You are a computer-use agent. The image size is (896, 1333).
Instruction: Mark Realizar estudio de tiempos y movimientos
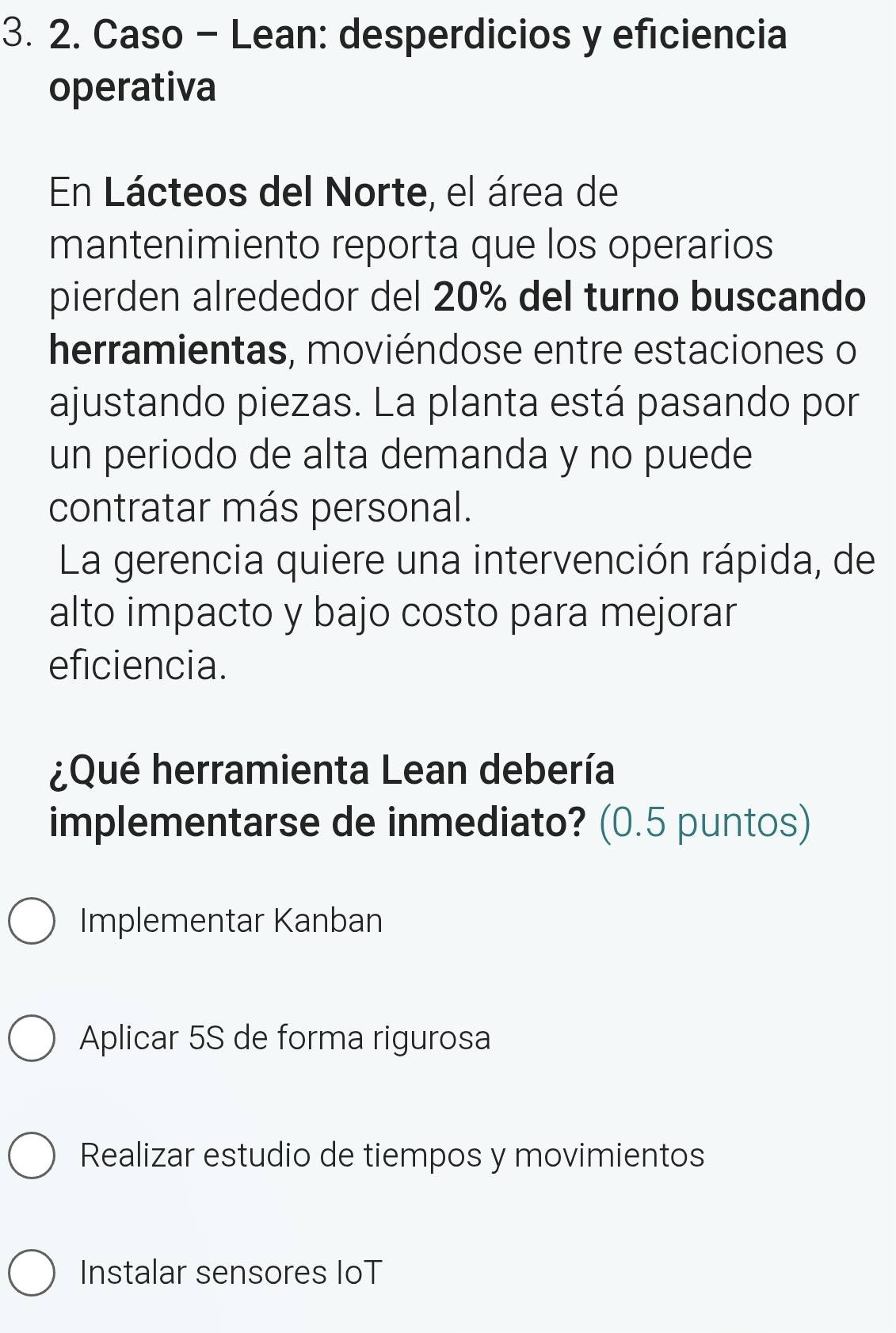coord(32,1156)
